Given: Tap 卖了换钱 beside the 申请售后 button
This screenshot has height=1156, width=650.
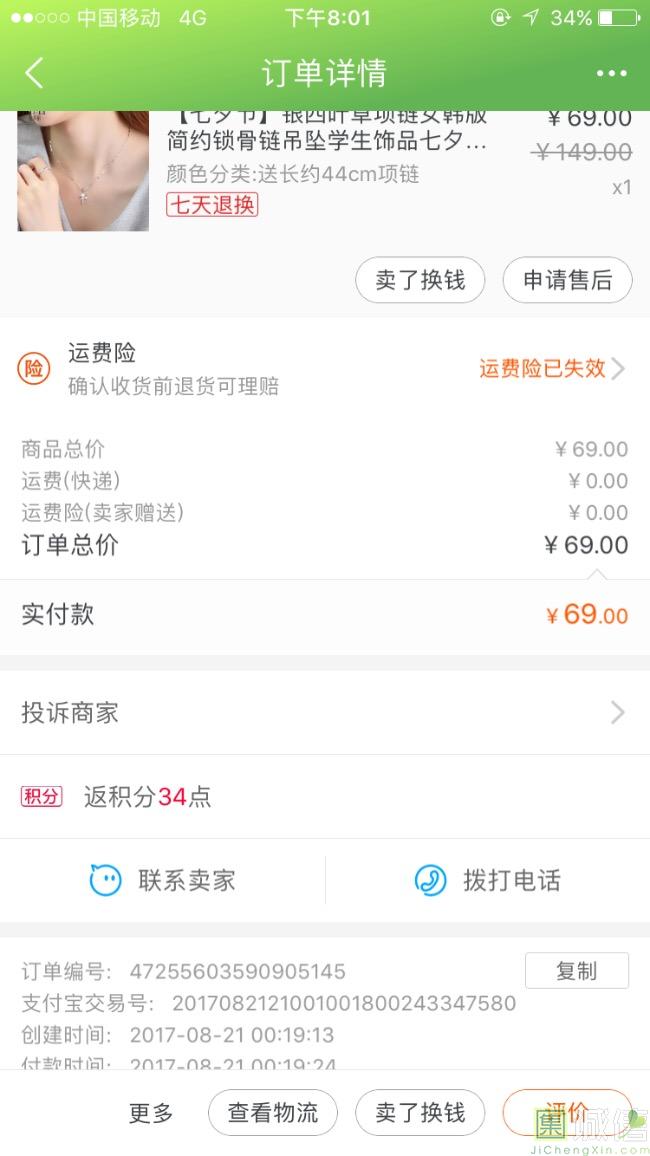Looking at the screenshot, I should click(x=420, y=281).
